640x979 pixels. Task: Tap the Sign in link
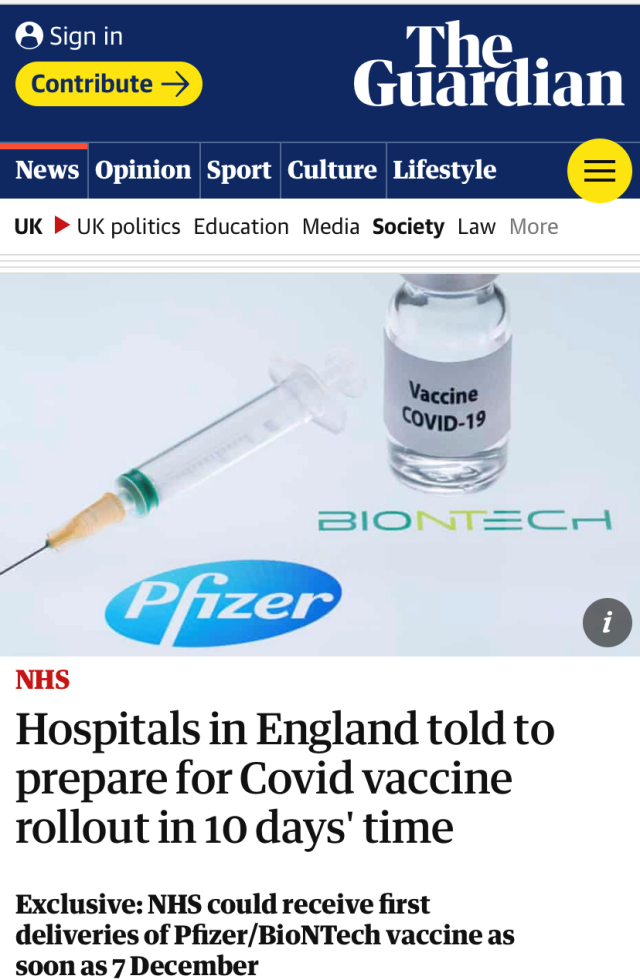[x=70, y=36]
